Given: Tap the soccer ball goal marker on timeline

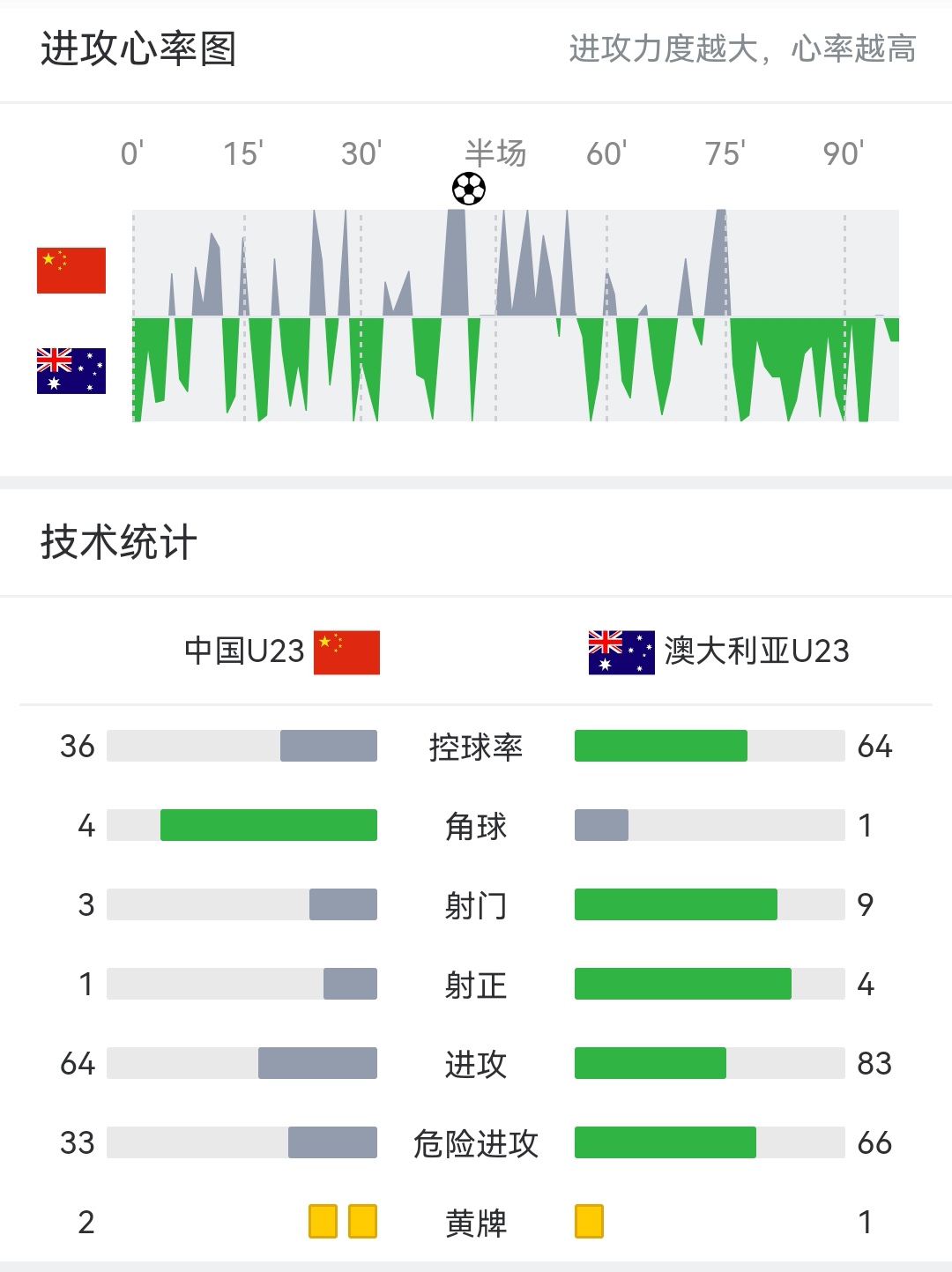Looking at the screenshot, I should 468,189.
